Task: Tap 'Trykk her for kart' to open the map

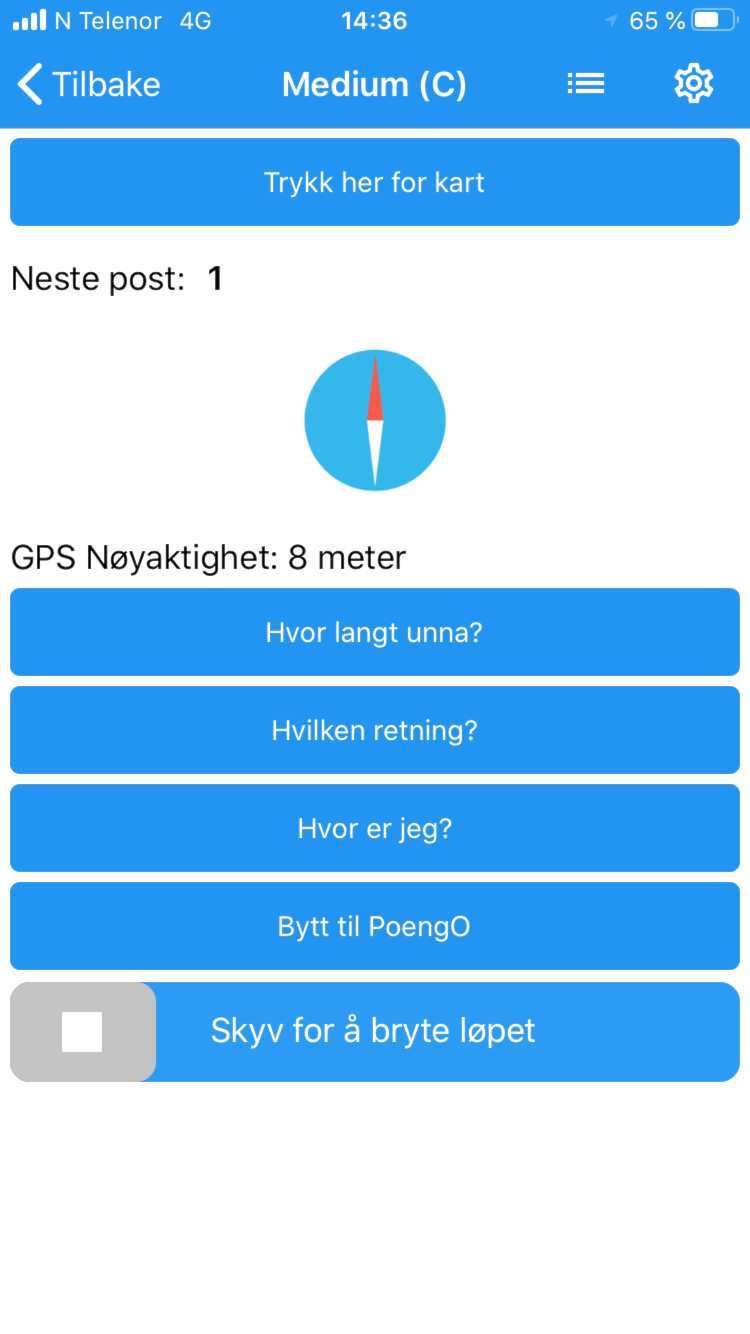Action: [375, 182]
